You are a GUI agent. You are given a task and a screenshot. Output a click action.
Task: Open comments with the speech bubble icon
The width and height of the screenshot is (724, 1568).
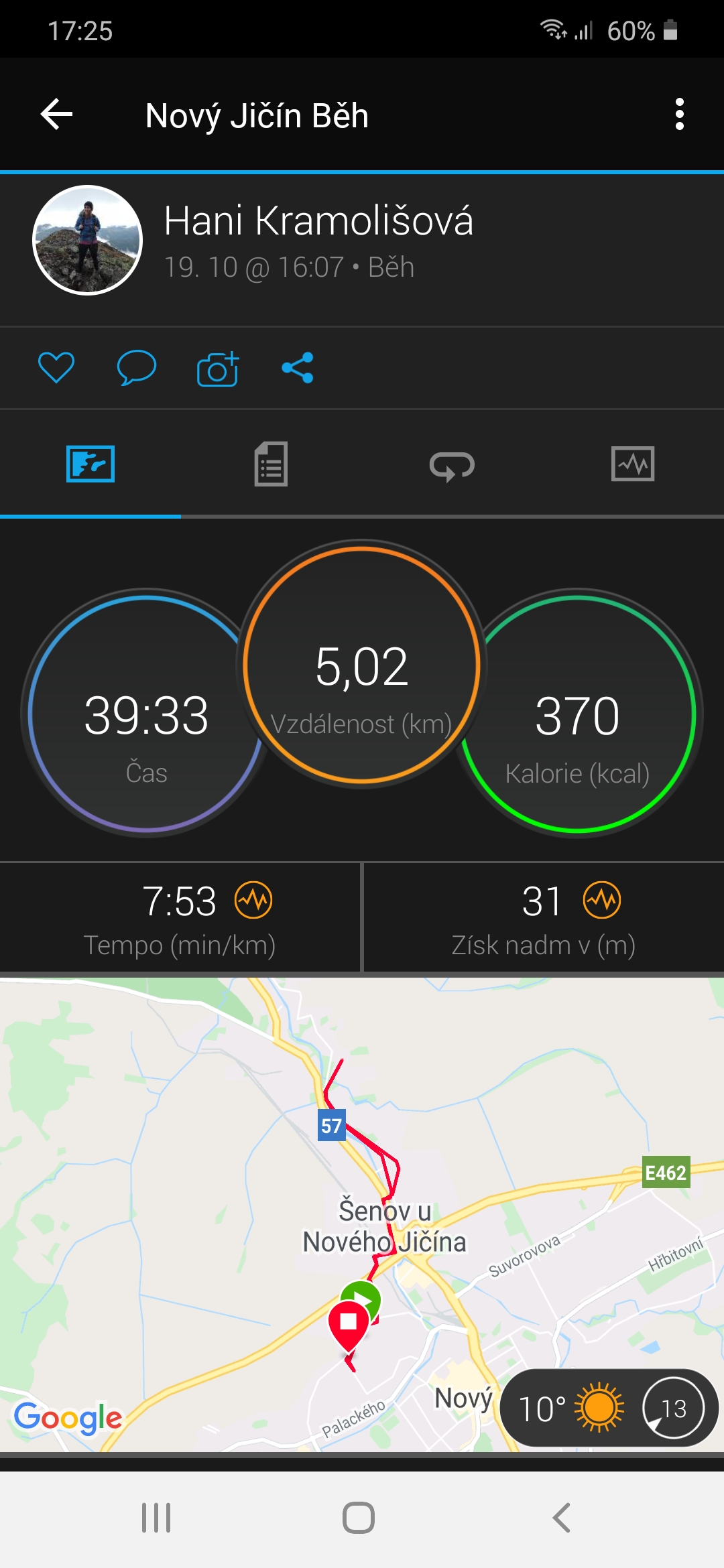(x=137, y=367)
